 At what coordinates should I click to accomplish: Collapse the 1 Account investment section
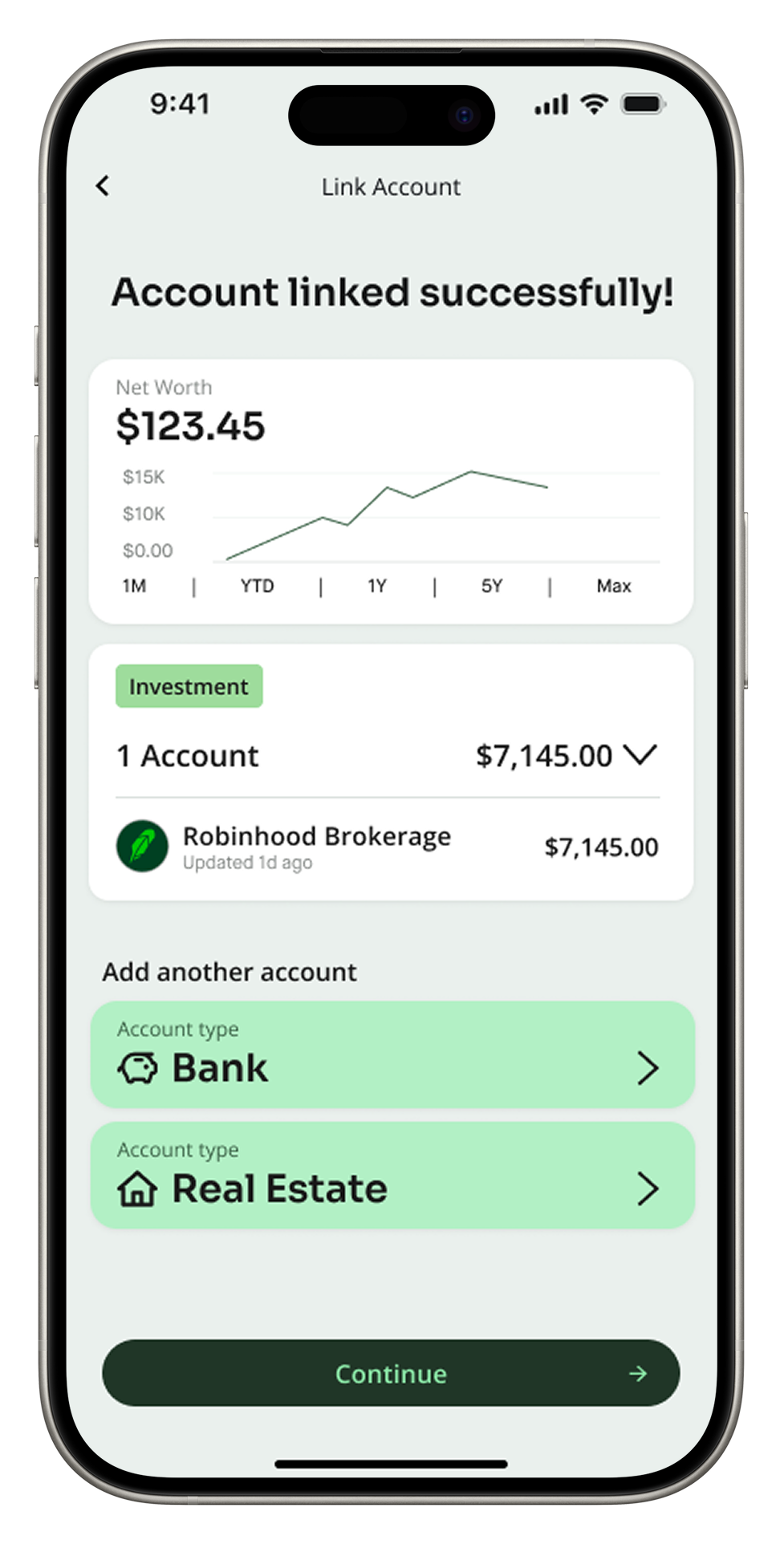click(640, 754)
